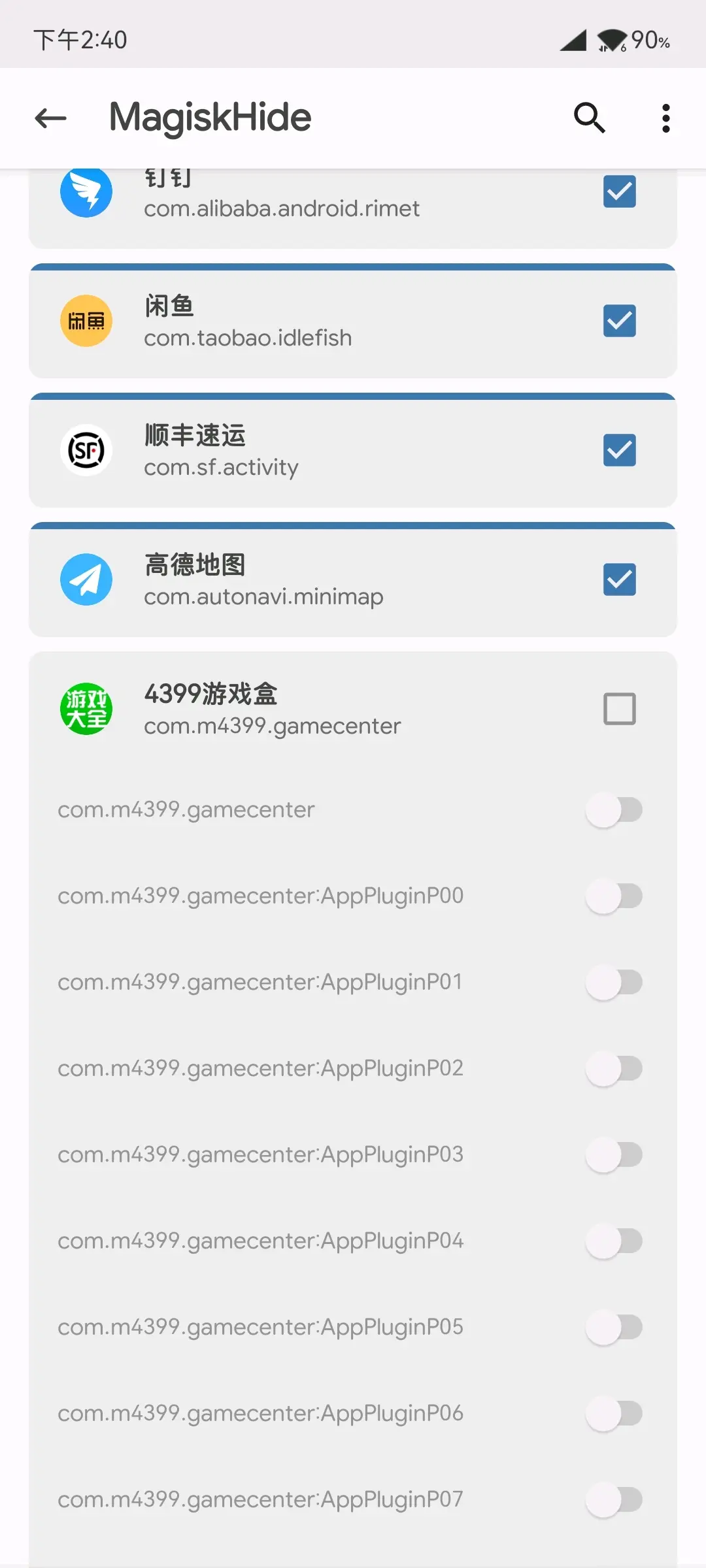Turn on the AppPluginP06 switch
This screenshot has height=1568, width=706.
(614, 1414)
